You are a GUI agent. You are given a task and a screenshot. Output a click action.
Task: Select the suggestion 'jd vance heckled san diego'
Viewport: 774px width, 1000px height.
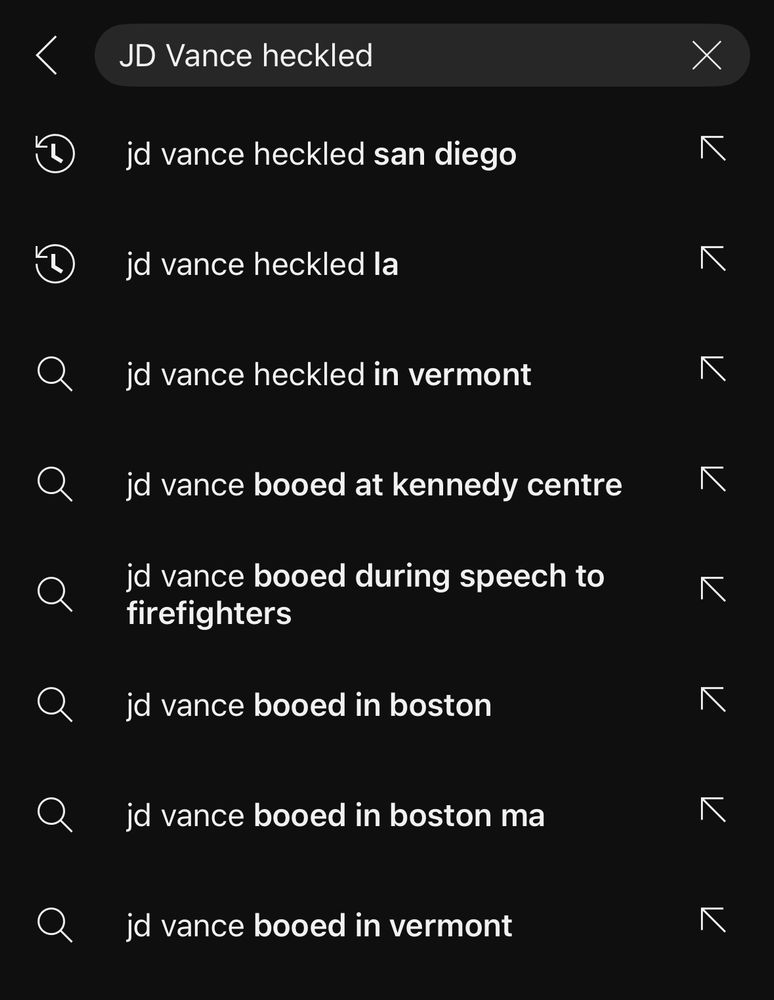[x=320, y=154]
